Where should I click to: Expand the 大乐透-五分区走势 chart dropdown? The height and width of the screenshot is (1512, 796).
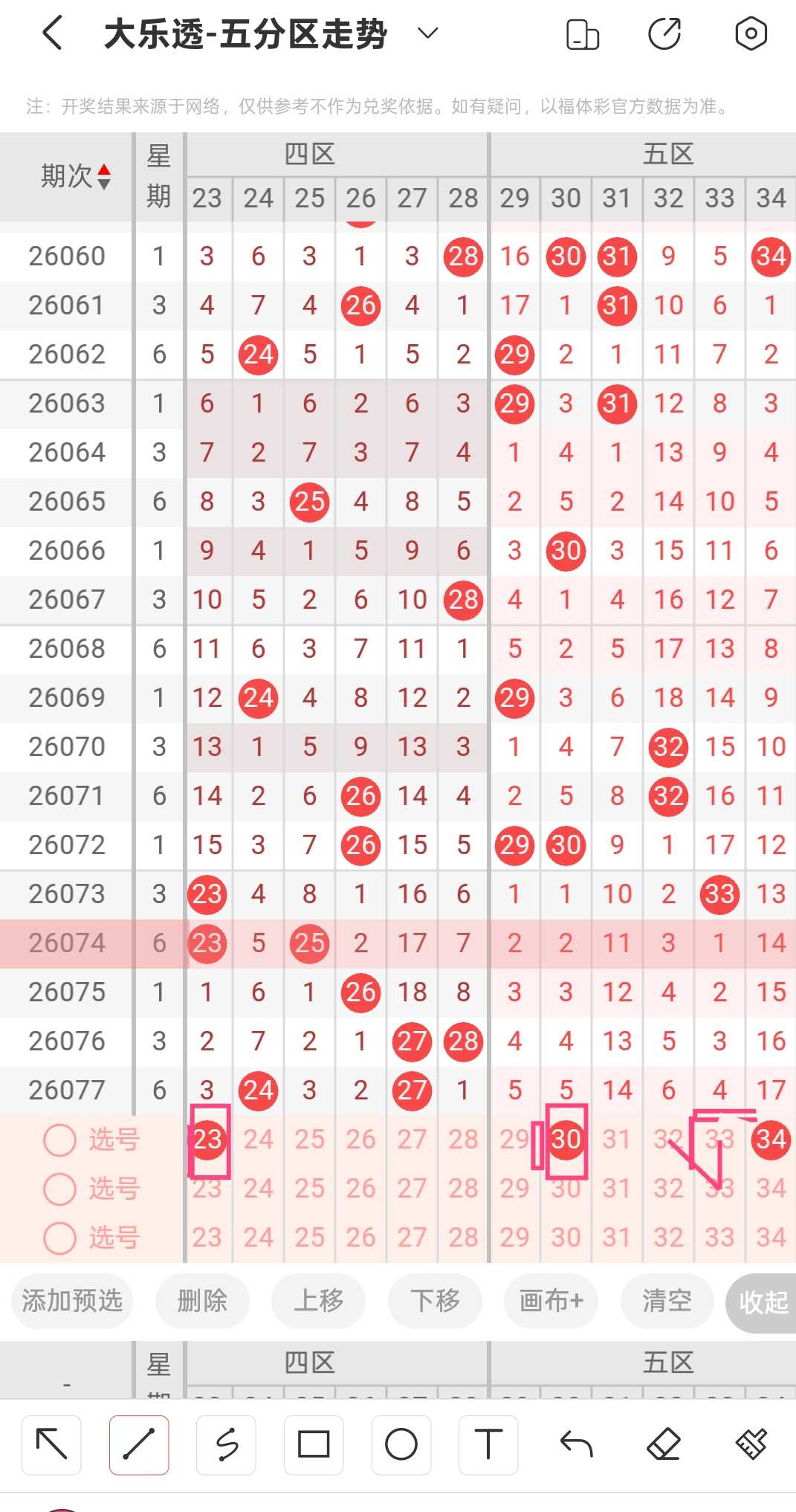pos(428,33)
